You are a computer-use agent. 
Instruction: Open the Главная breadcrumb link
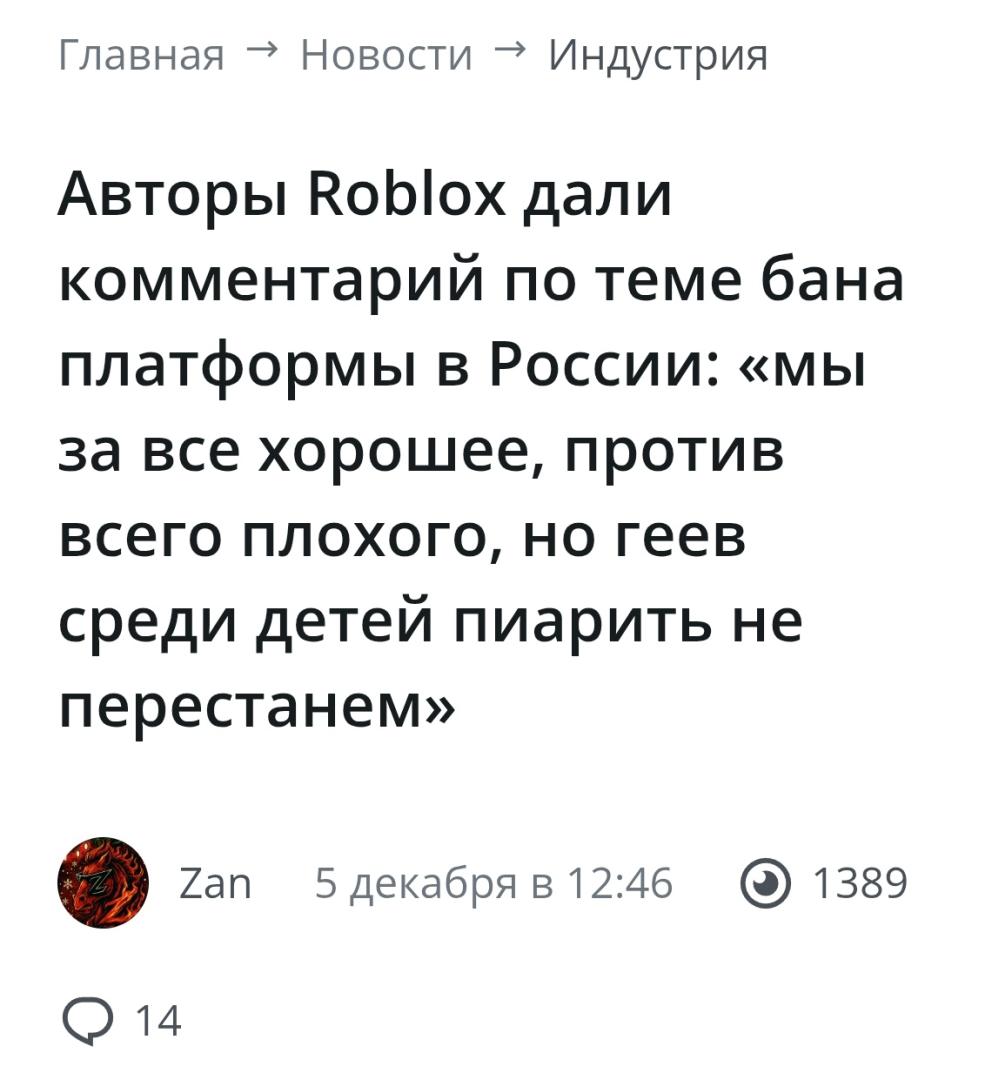[x=141, y=55]
